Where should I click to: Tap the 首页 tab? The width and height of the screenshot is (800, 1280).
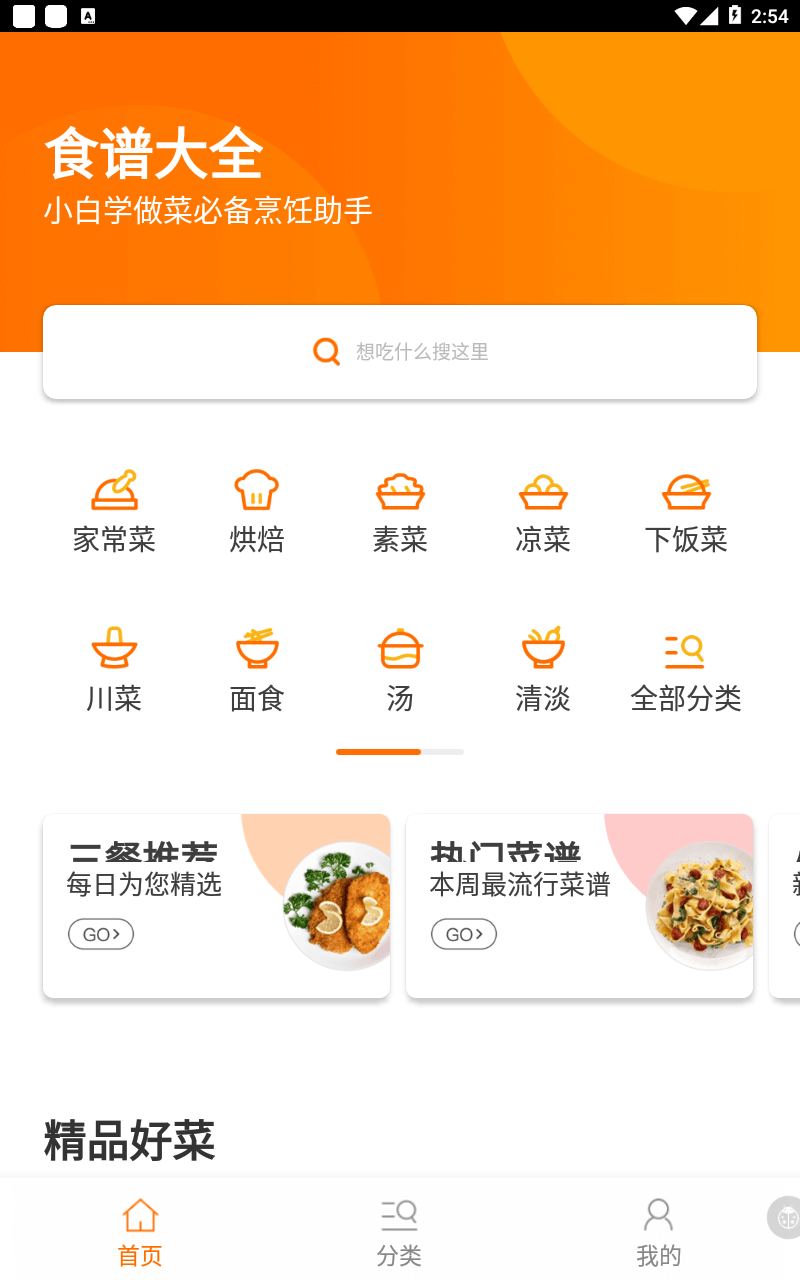coord(140,1232)
